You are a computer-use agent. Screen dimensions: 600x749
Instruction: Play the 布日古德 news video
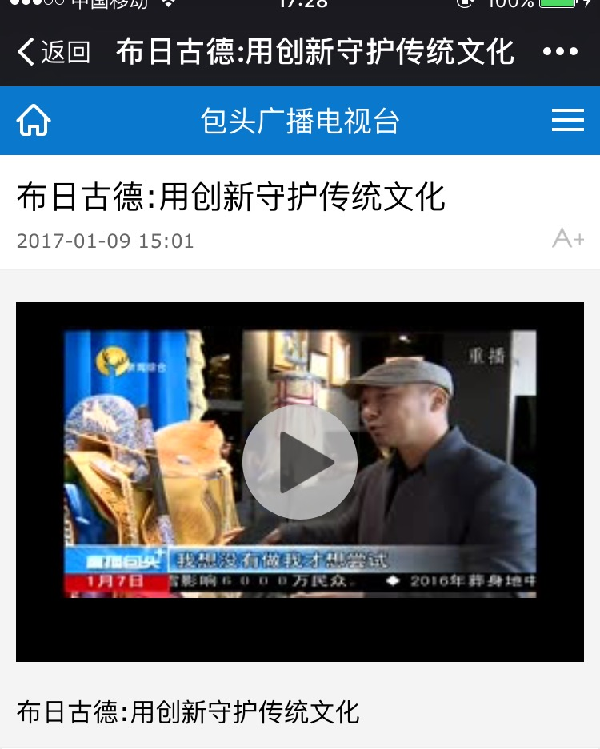299,462
